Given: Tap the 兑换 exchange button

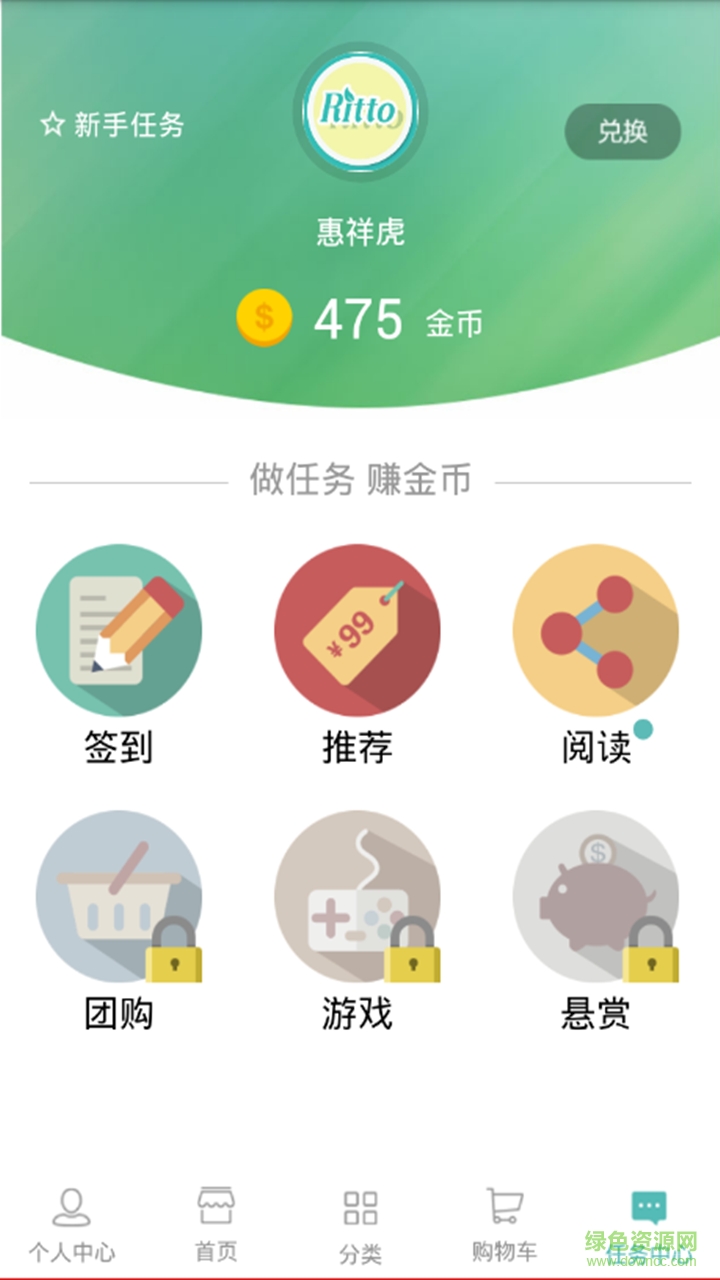Looking at the screenshot, I should (x=622, y=132).
